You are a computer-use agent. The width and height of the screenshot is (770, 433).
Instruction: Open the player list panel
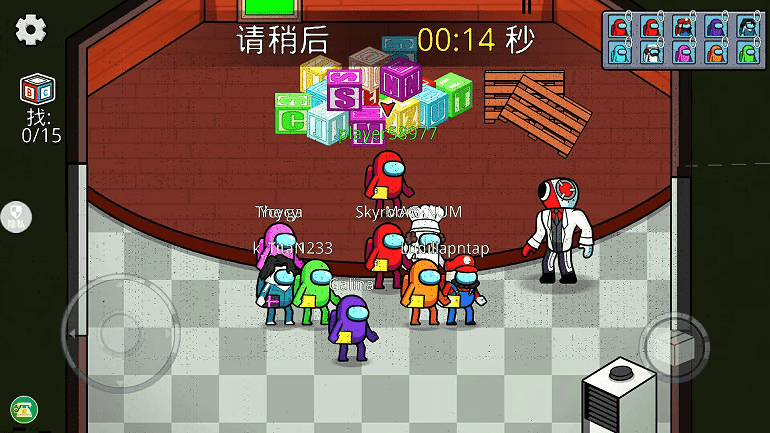pos(681,40)
